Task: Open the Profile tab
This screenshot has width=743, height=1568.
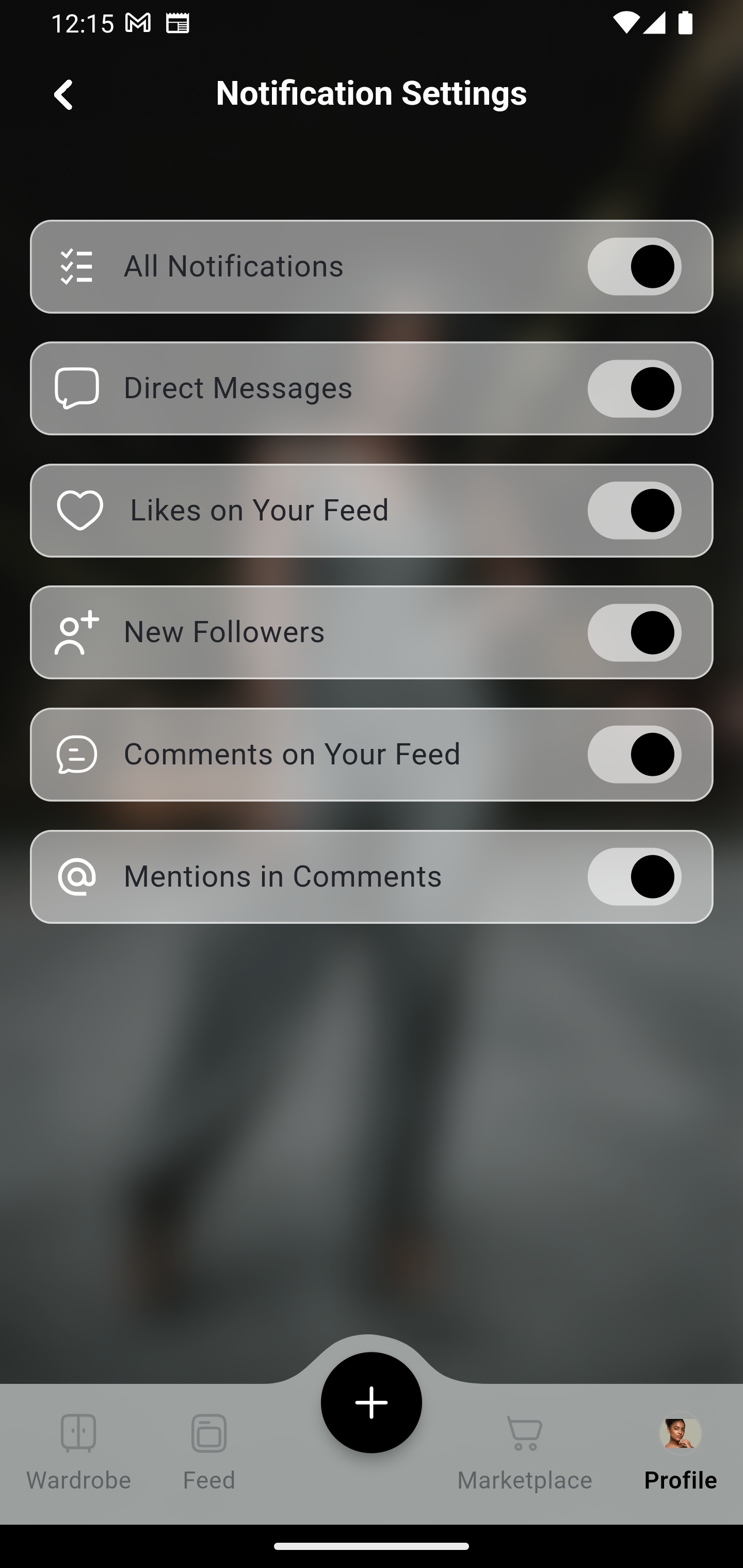Action: click(680, 1452)
